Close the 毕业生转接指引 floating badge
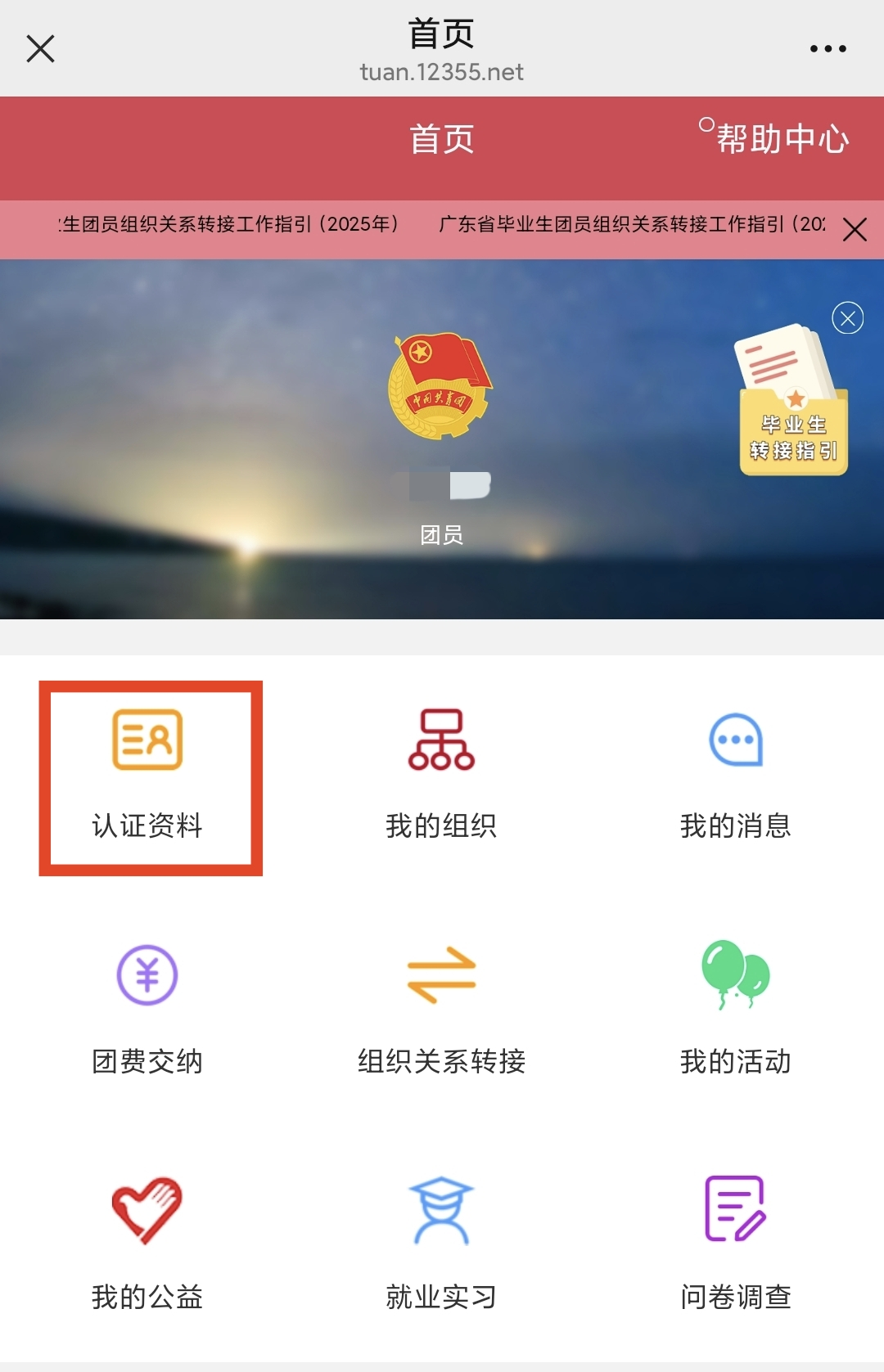 (849, 318)
